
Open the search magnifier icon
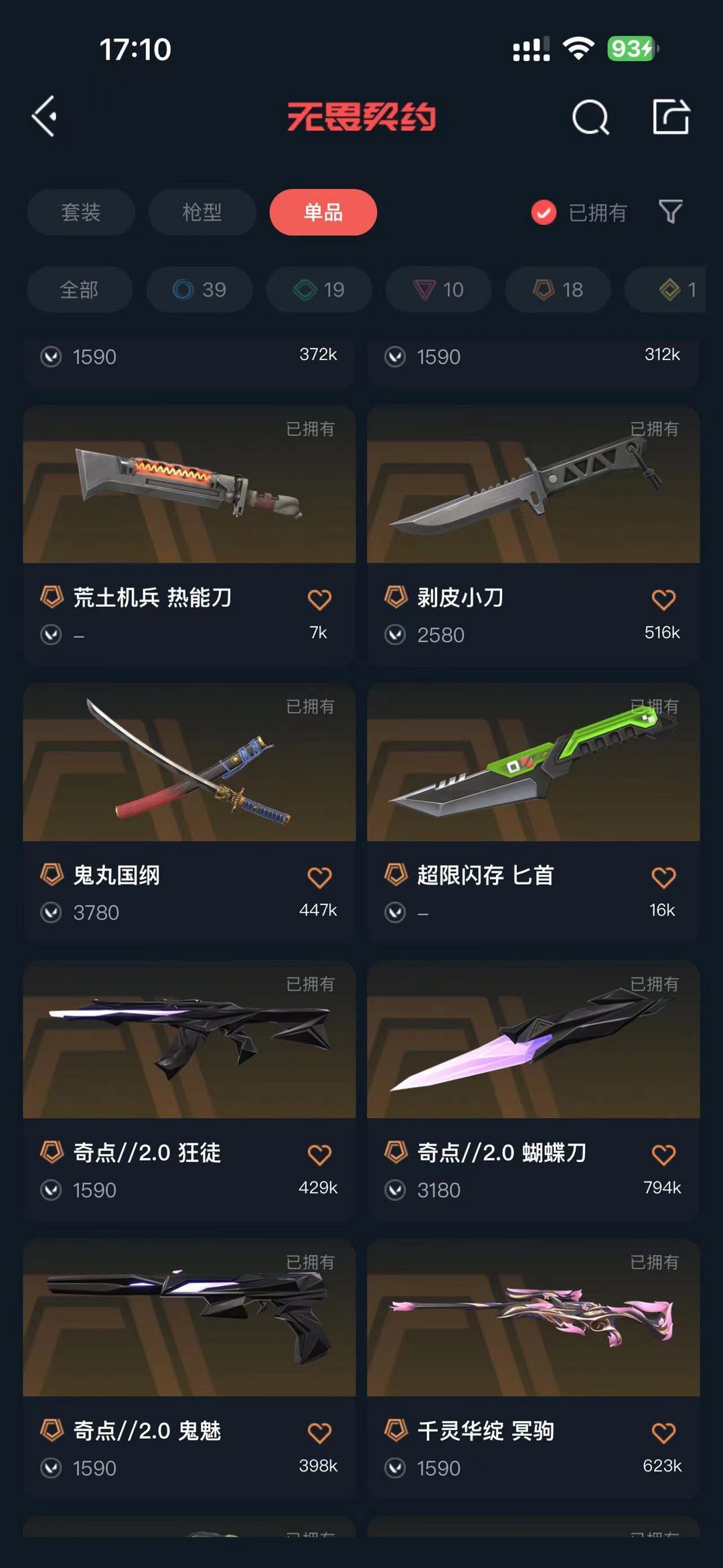point(590,117)
